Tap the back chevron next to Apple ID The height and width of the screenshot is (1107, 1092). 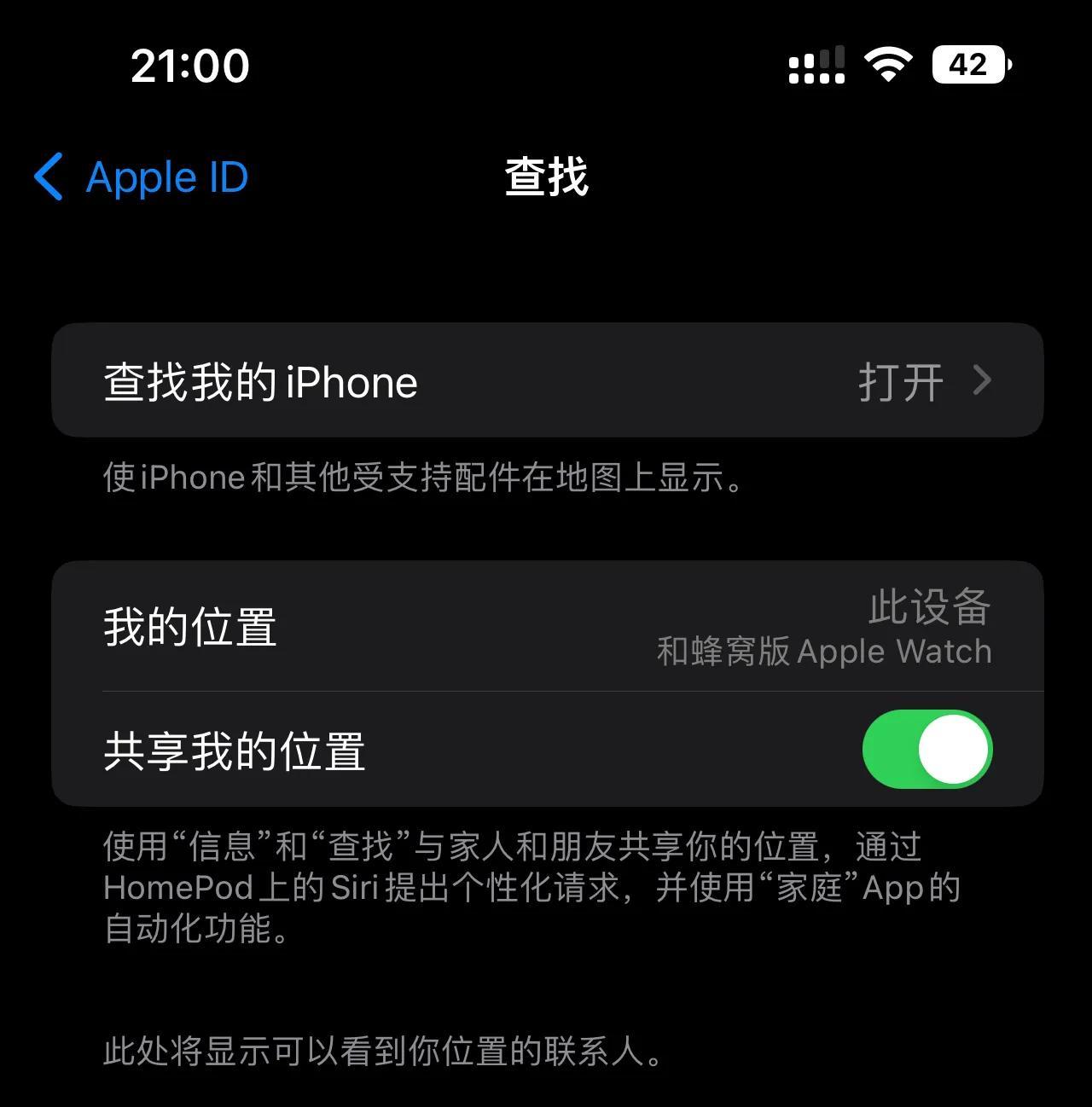[x=49, y=177]
